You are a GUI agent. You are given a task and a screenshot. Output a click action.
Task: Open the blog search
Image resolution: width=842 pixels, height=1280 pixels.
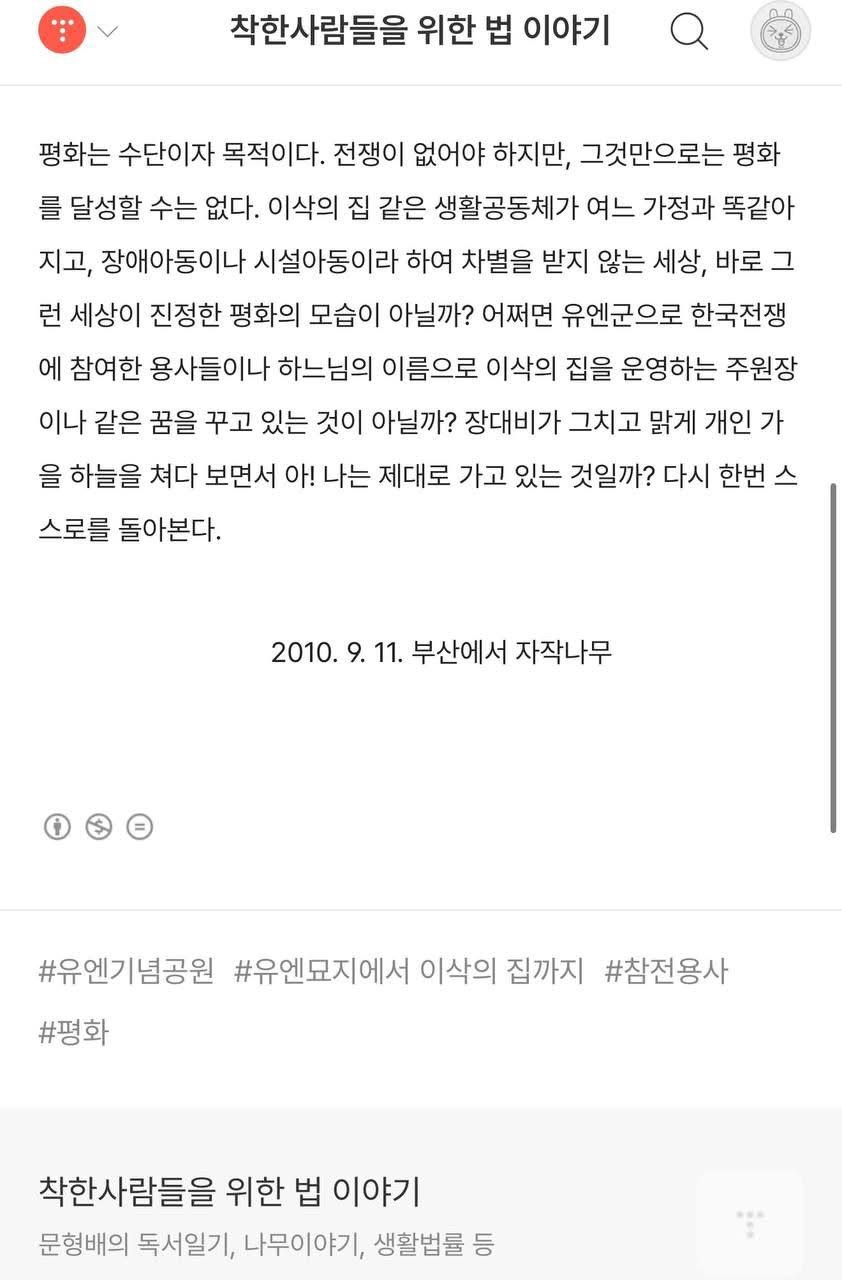pyautogui.click(x=689, y=32)
